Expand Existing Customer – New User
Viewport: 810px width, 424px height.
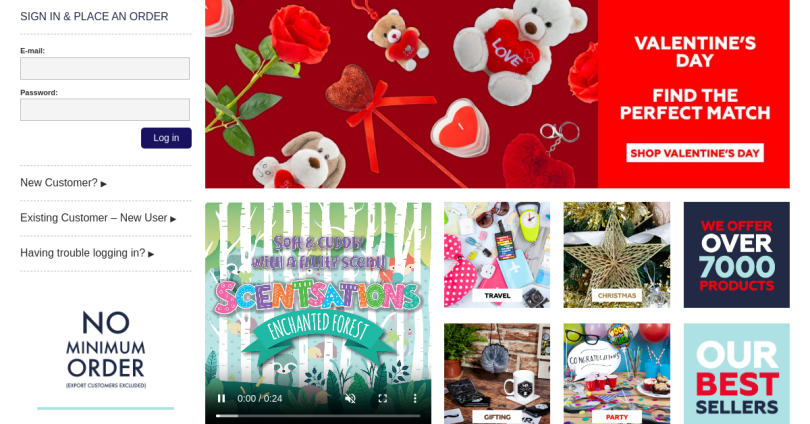click(98, 218)
